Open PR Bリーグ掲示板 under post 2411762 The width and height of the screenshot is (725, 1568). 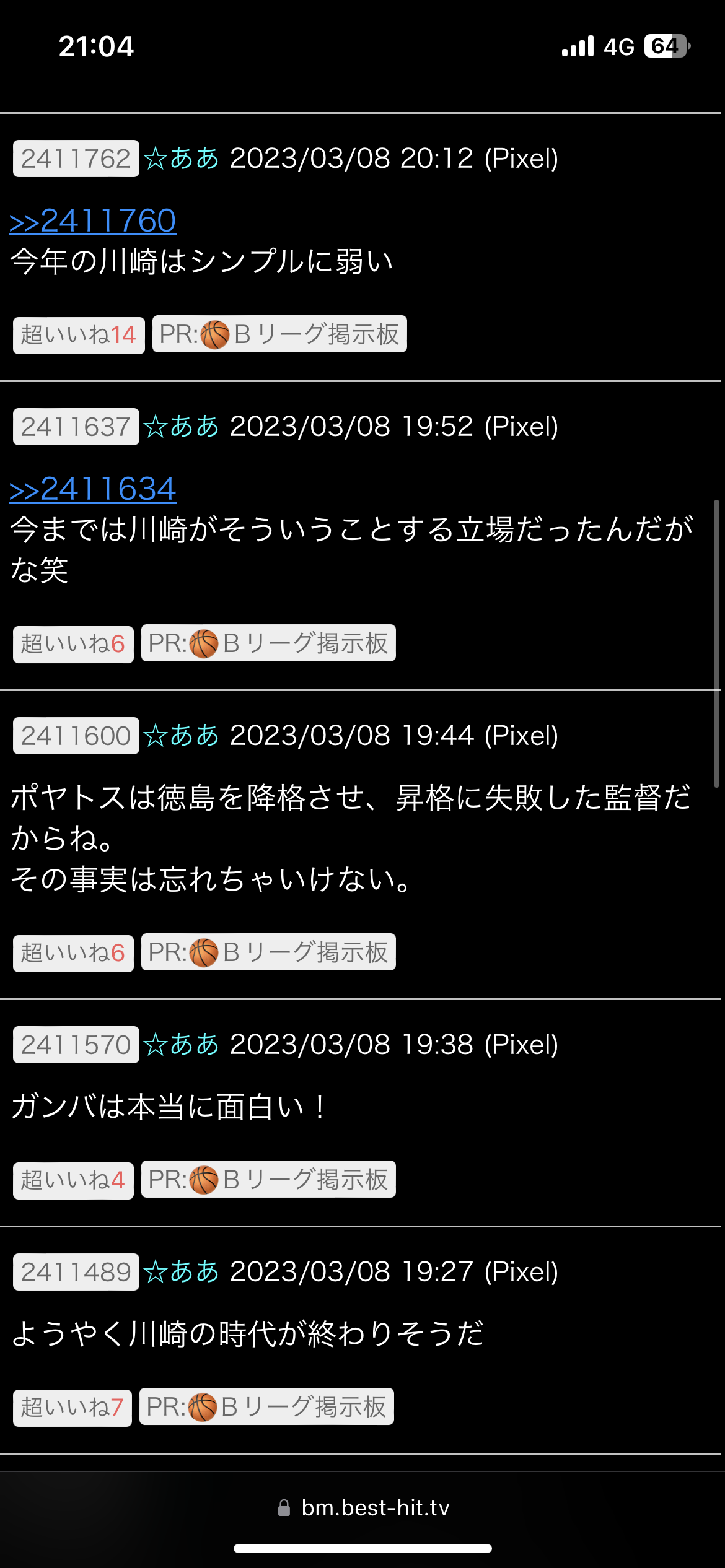279,334
